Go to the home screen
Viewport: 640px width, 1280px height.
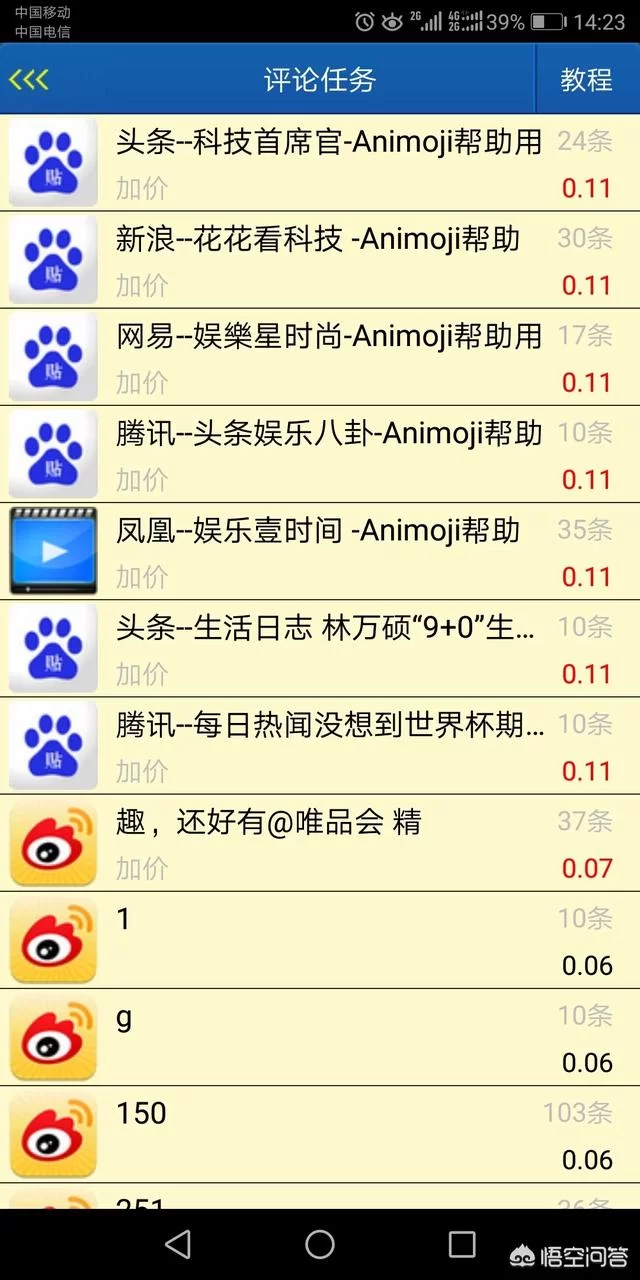[x=320, y=1244]
